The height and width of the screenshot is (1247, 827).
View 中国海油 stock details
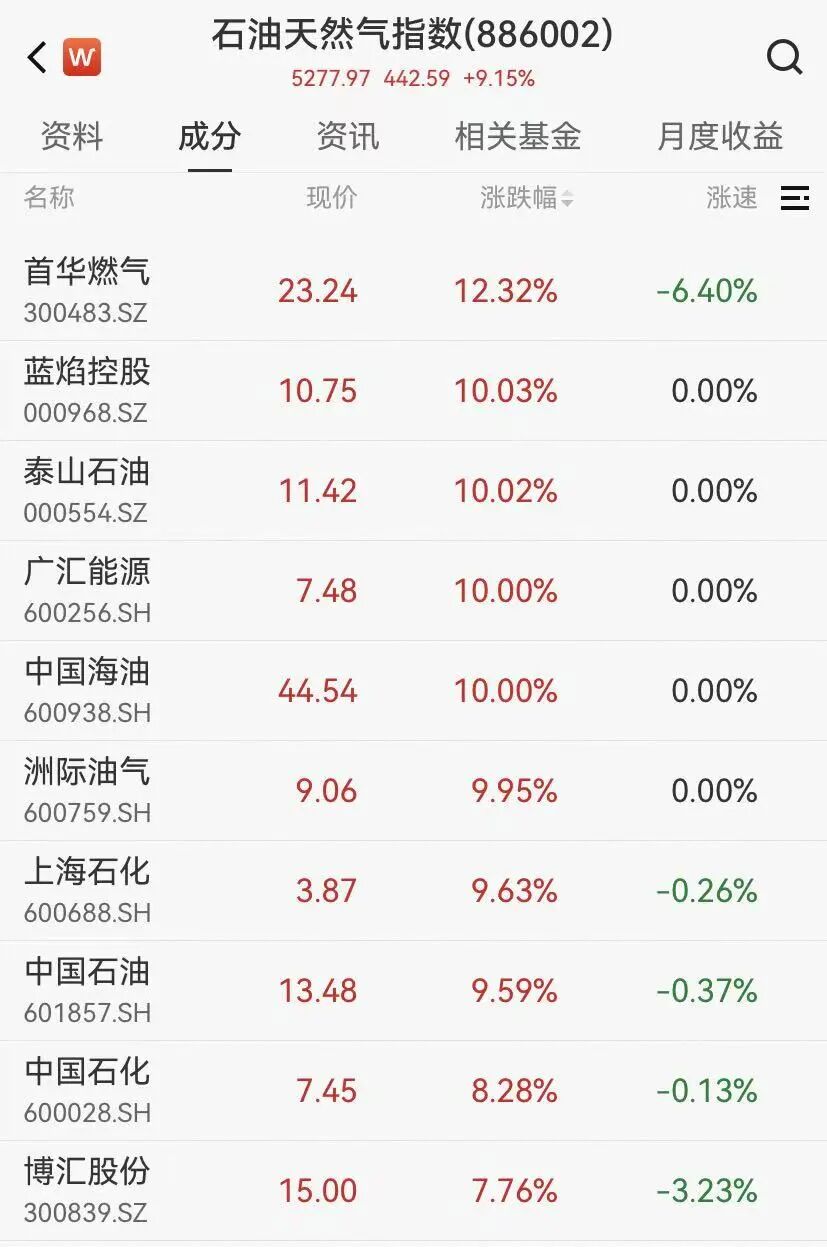[x=87, y=690]
